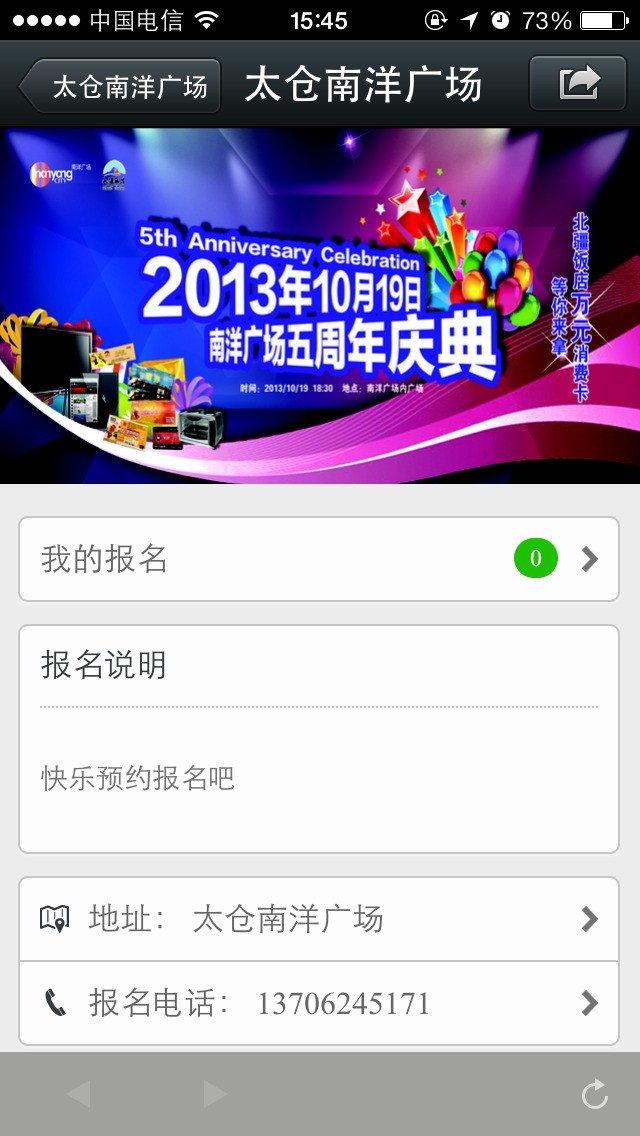The image size is (640, 1136).
Task: Go back to 太仓南洋广场
Action: coord(120,86)
